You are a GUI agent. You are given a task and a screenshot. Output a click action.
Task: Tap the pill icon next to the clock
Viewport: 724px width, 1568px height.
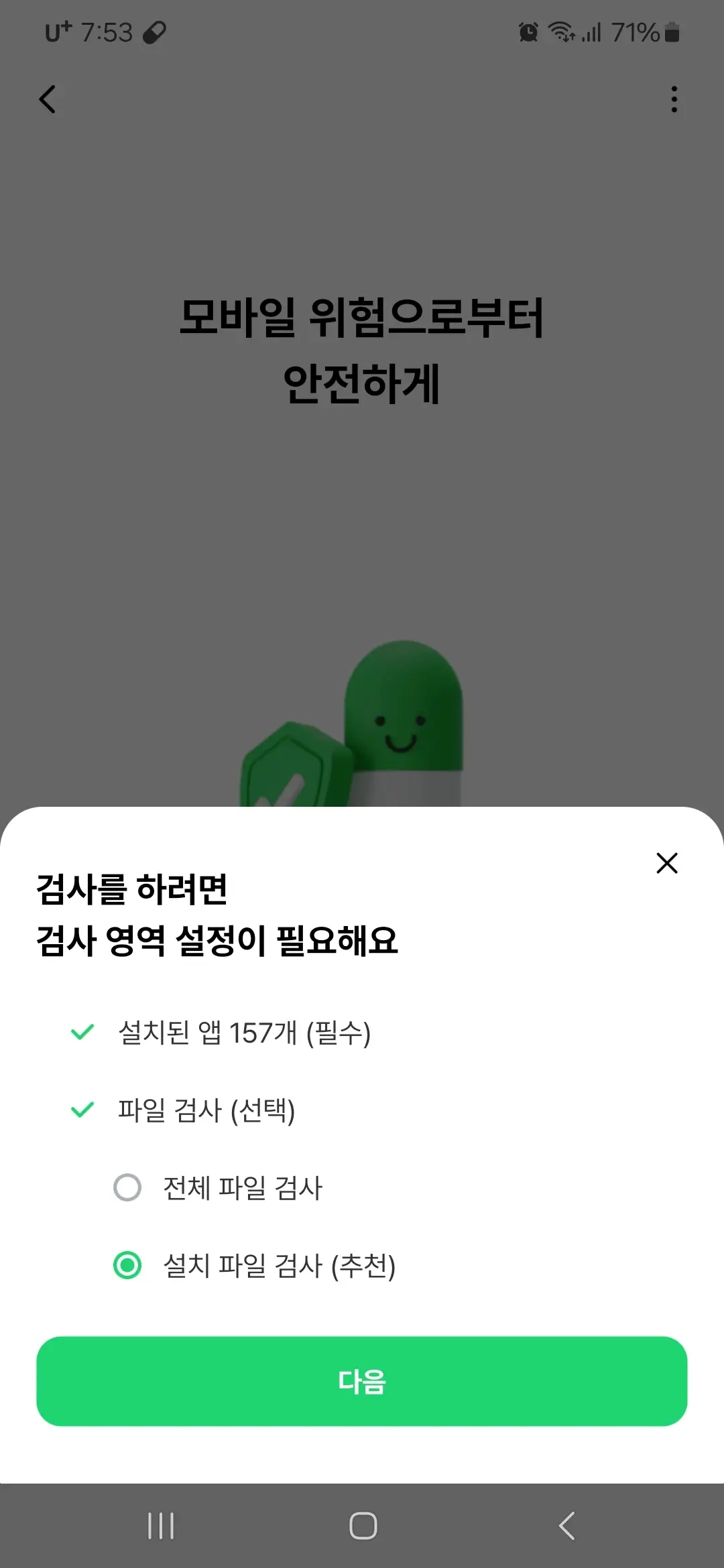(x=156, y=31)
